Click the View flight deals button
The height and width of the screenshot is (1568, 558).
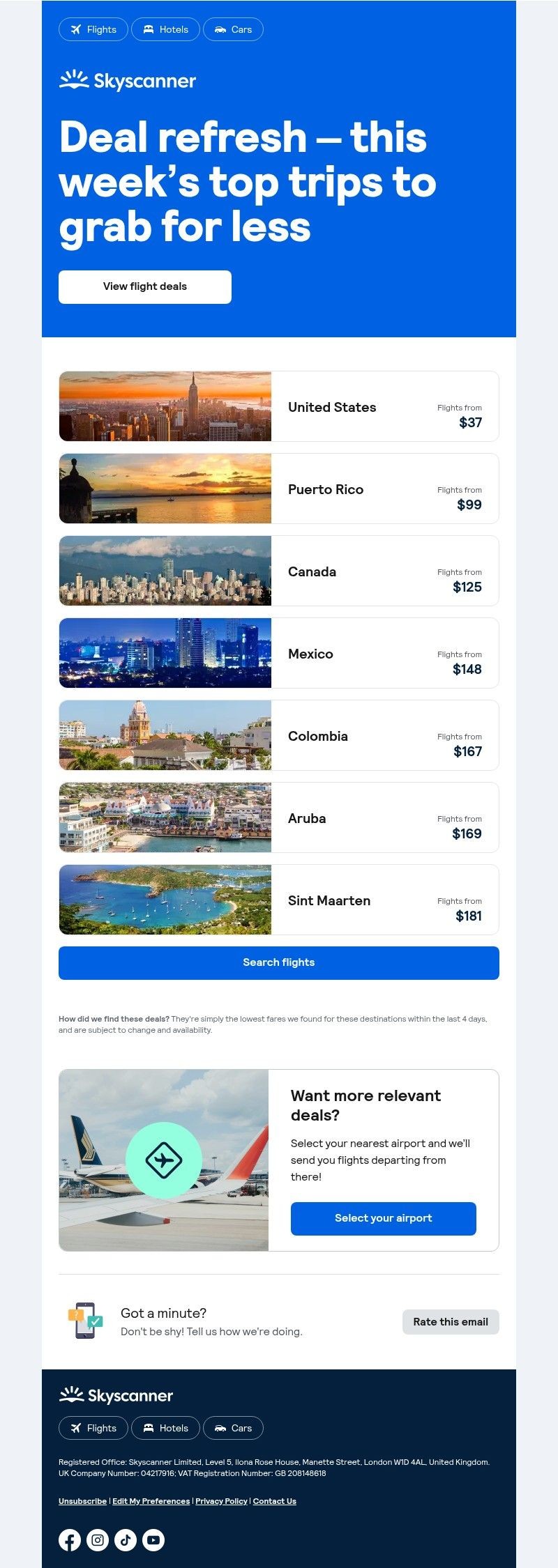144,286
